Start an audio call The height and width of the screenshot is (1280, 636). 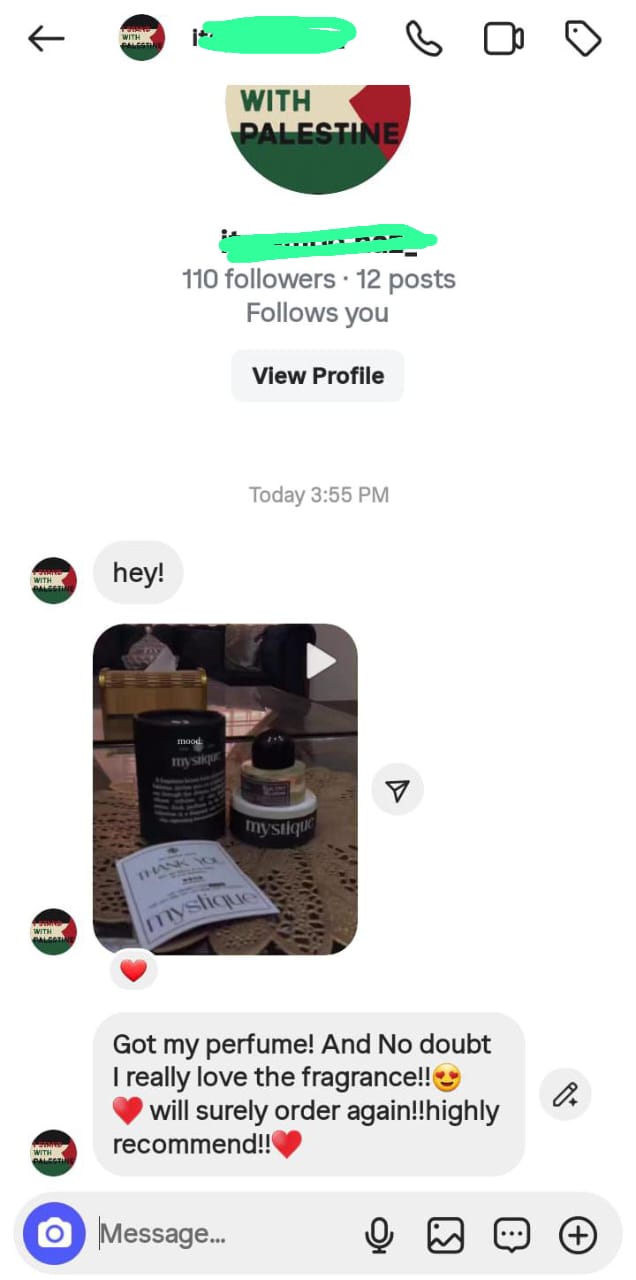(423, 39)
